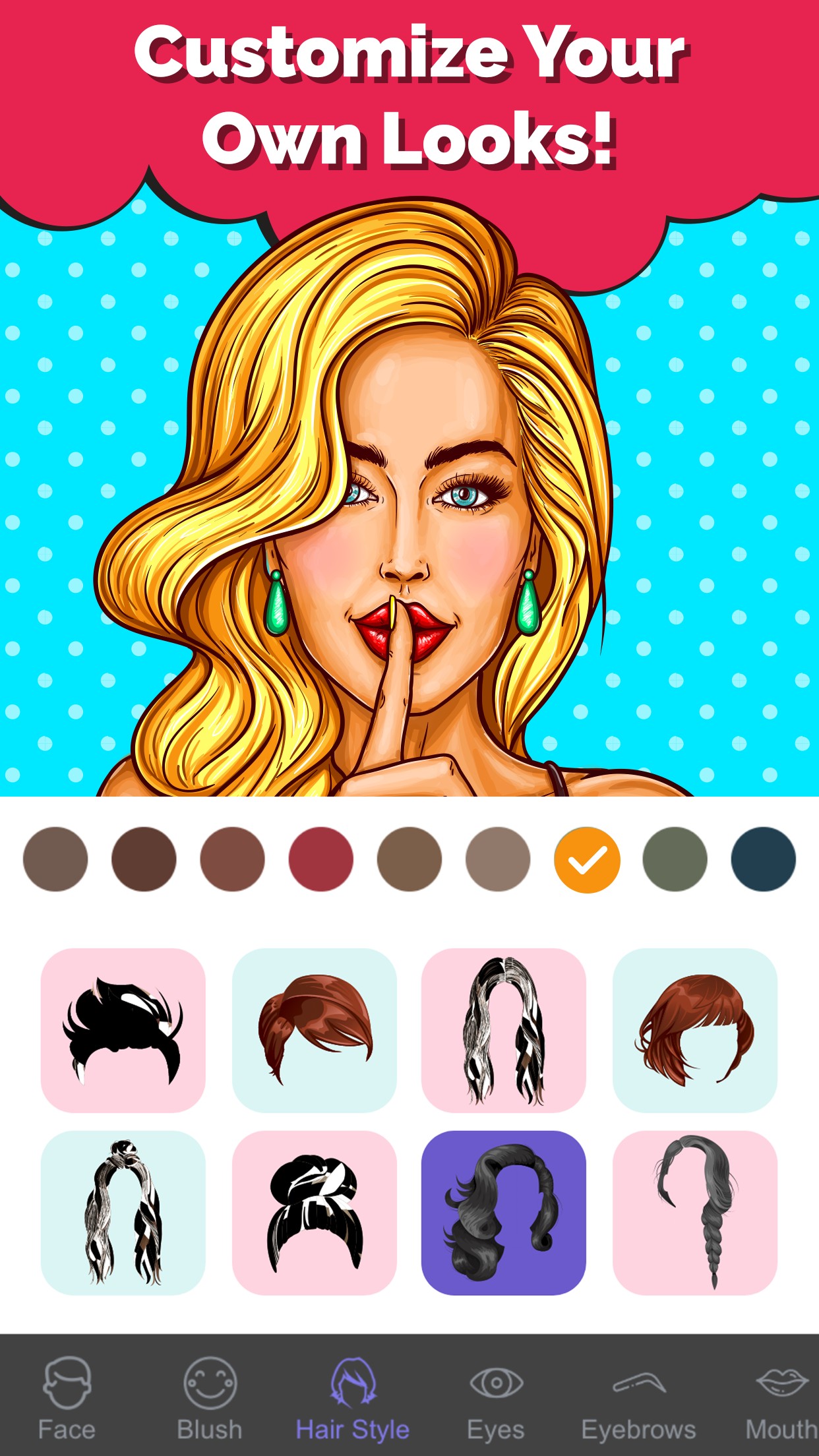
Task: Tap the highlighted curly black hairstyle
Action: 504,1213
